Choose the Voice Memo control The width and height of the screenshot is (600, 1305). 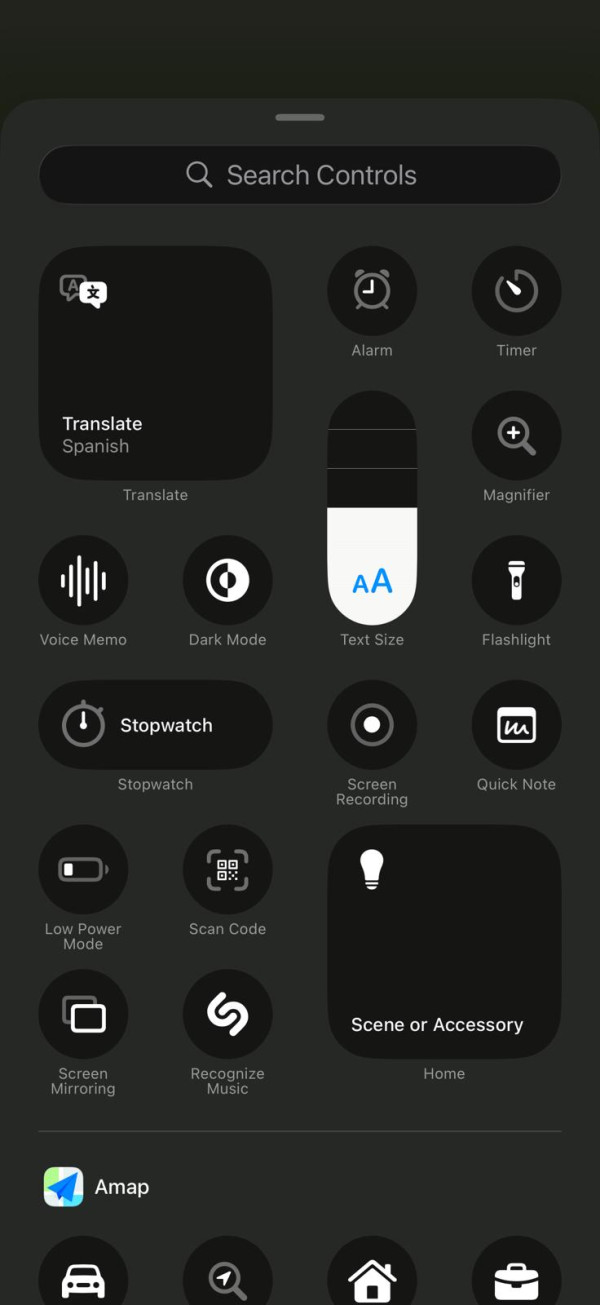pyautogui.click(x=83, y=580)
